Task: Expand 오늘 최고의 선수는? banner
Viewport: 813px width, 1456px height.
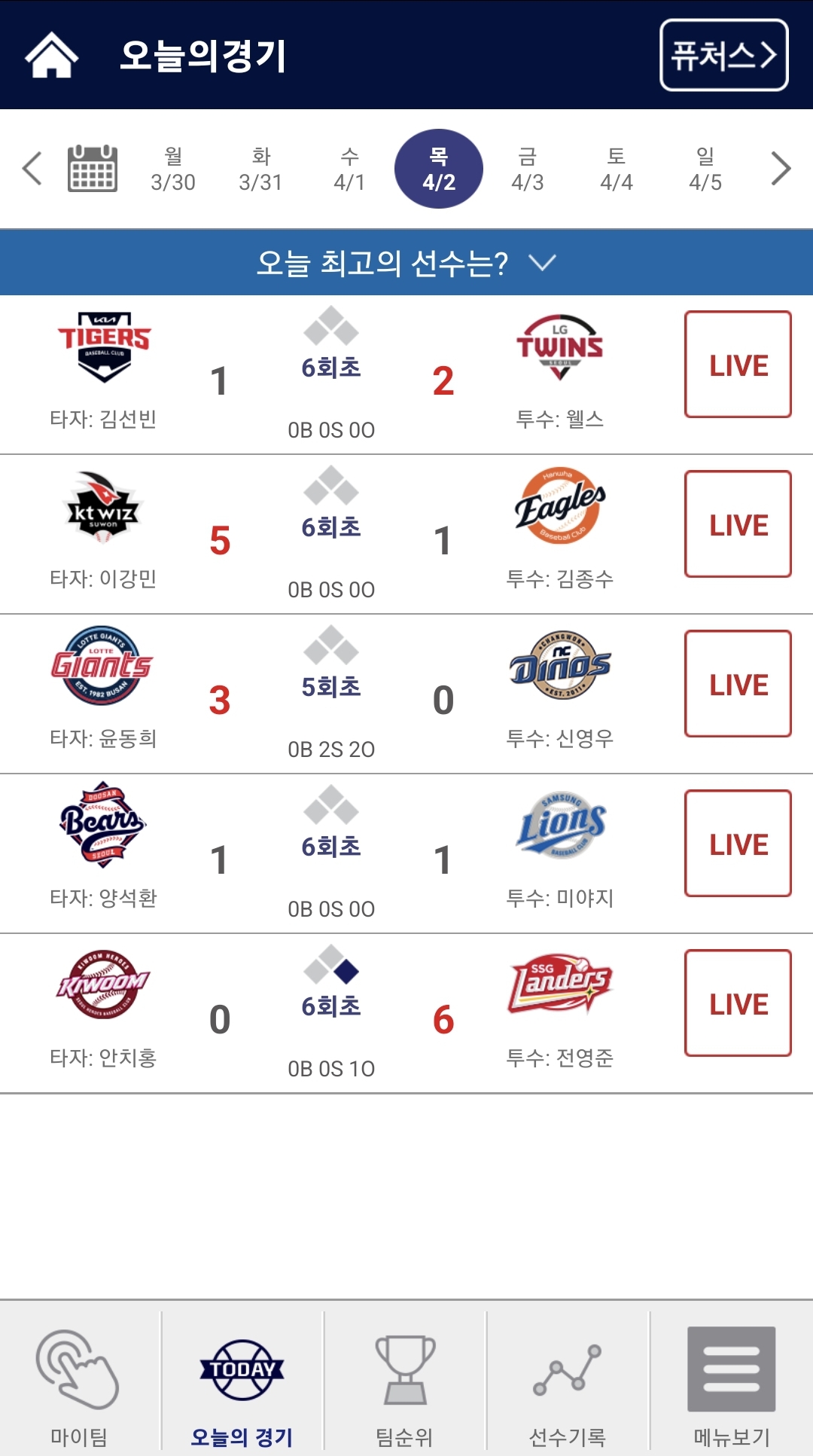Action: coord(406,263)
